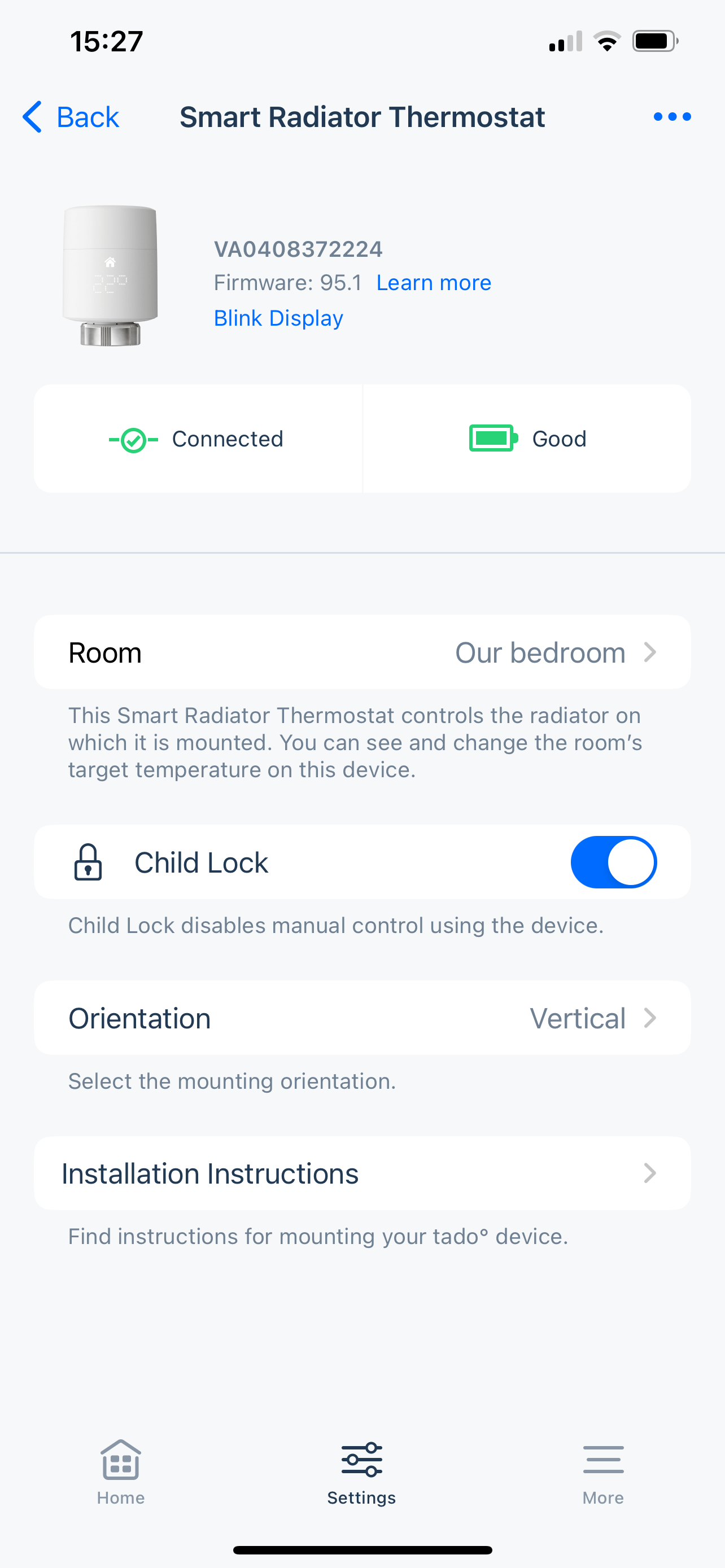The image size is (725, 1568).
Task: Enable manual control by toggling Child Lock
Action: [x=614, y=862]
